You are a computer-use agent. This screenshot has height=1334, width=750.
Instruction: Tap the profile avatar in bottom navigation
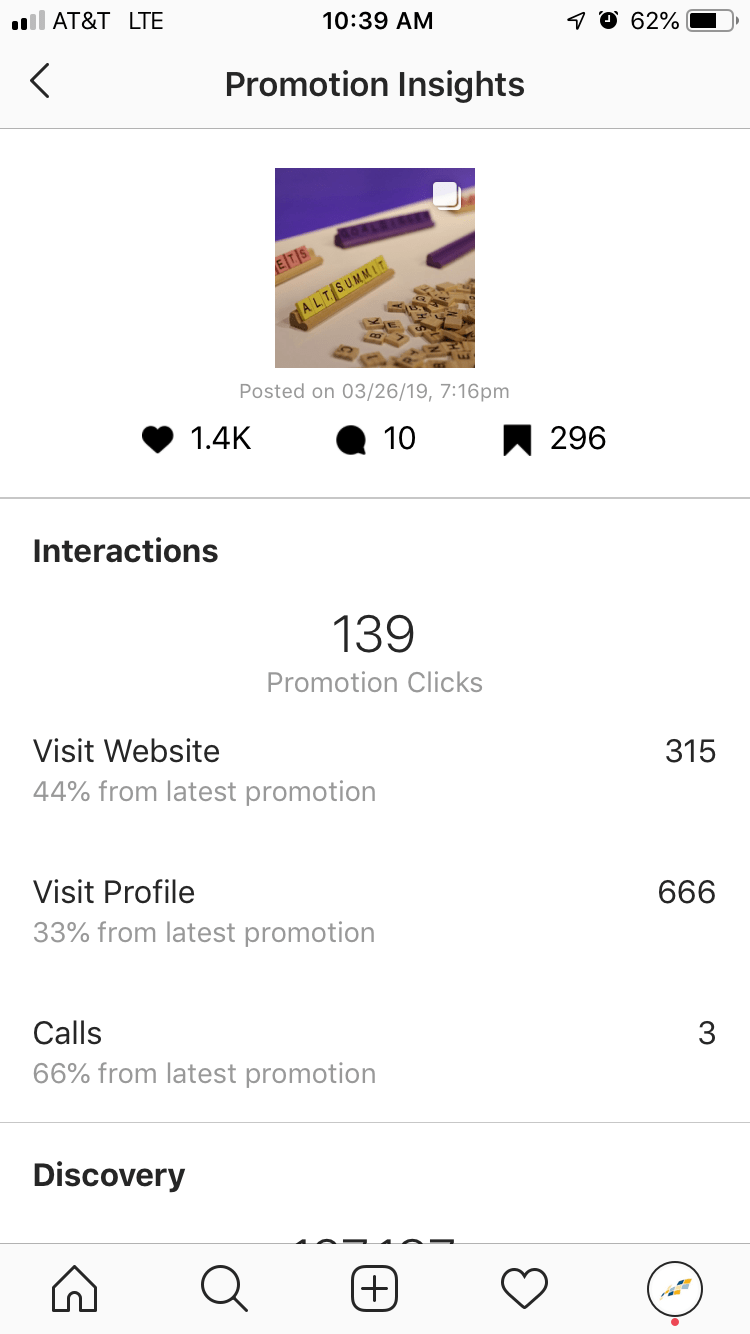675,1289
